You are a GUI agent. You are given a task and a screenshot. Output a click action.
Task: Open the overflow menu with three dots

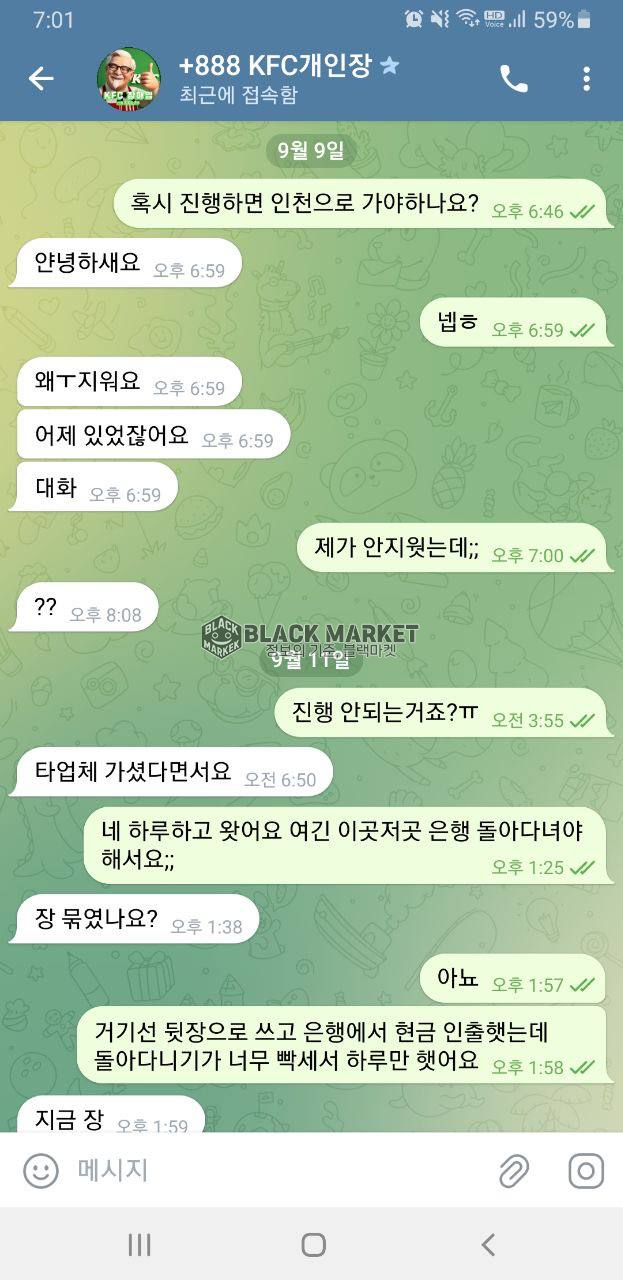click(587, 79)
